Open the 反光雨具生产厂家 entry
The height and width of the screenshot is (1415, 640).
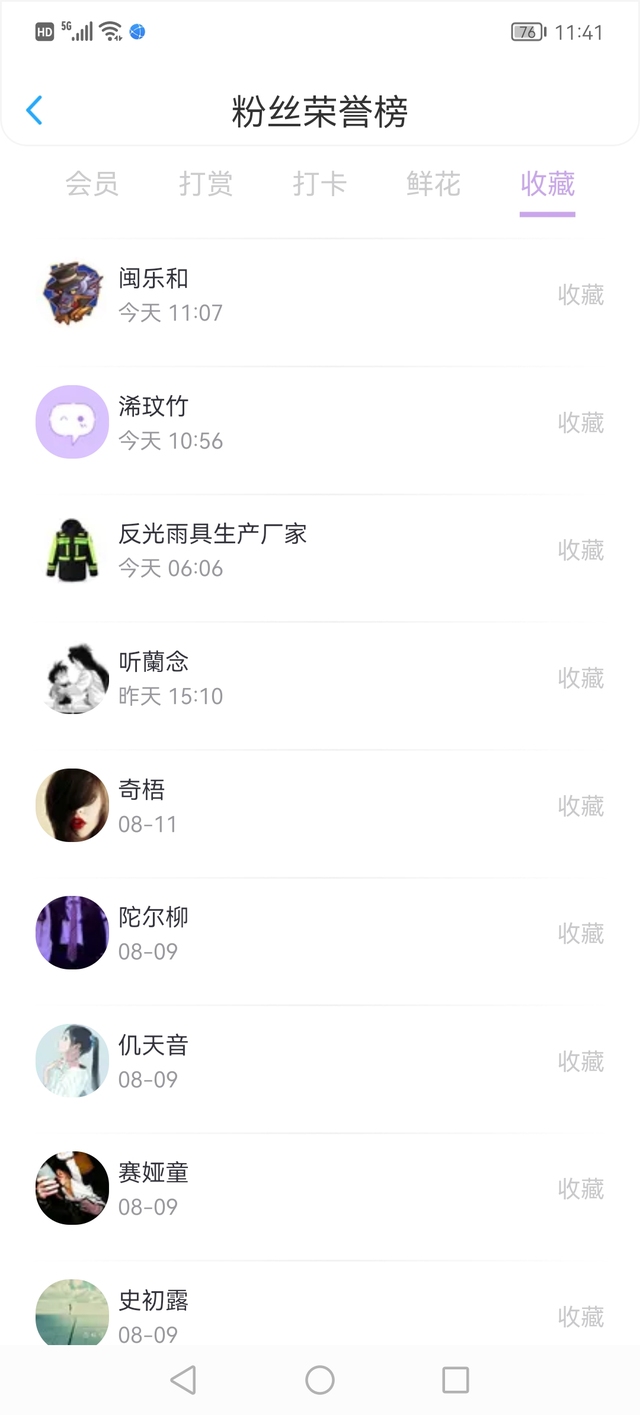pos(320,550)
